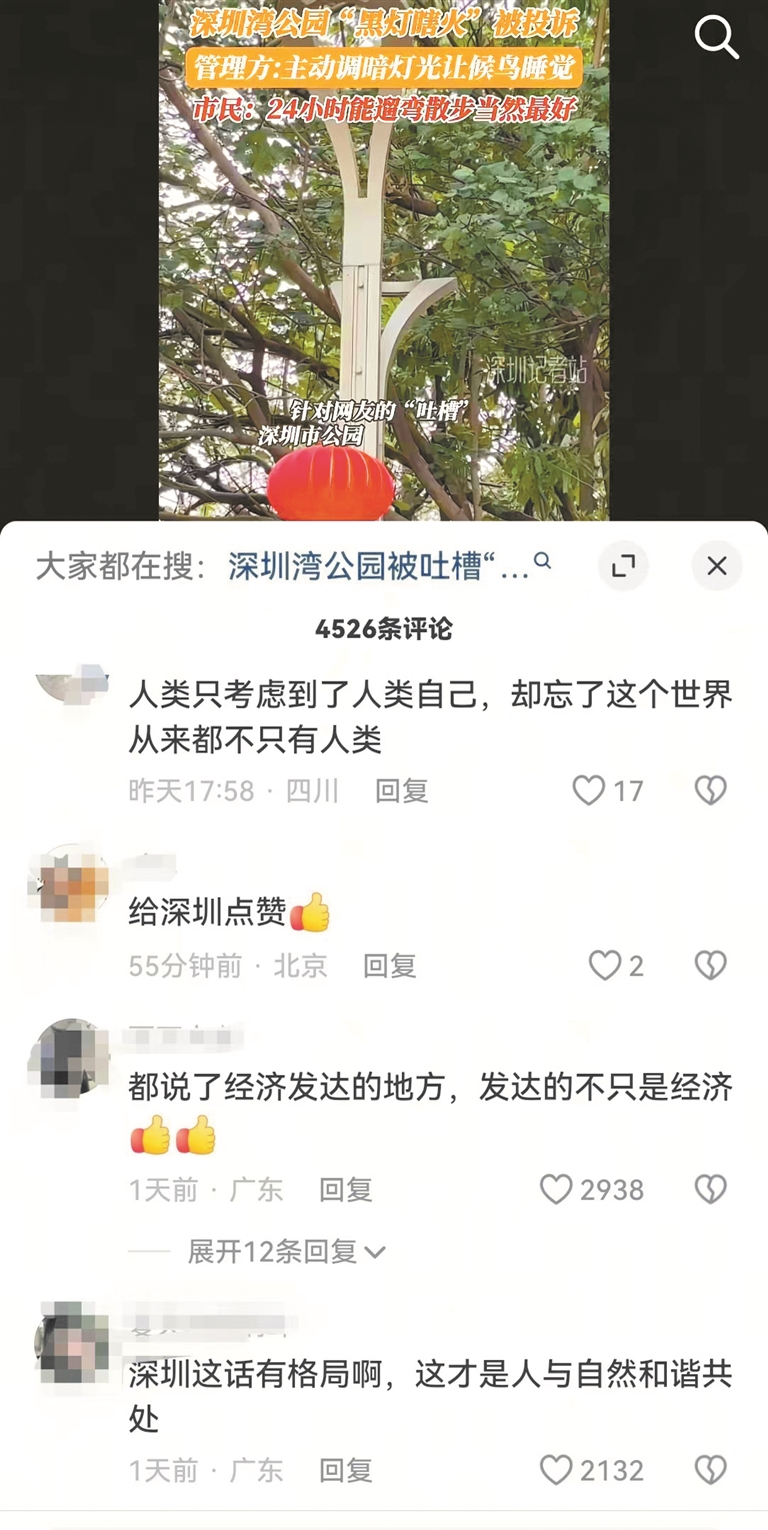Expand the comments panel to full screen

click(x=623, y=567)
